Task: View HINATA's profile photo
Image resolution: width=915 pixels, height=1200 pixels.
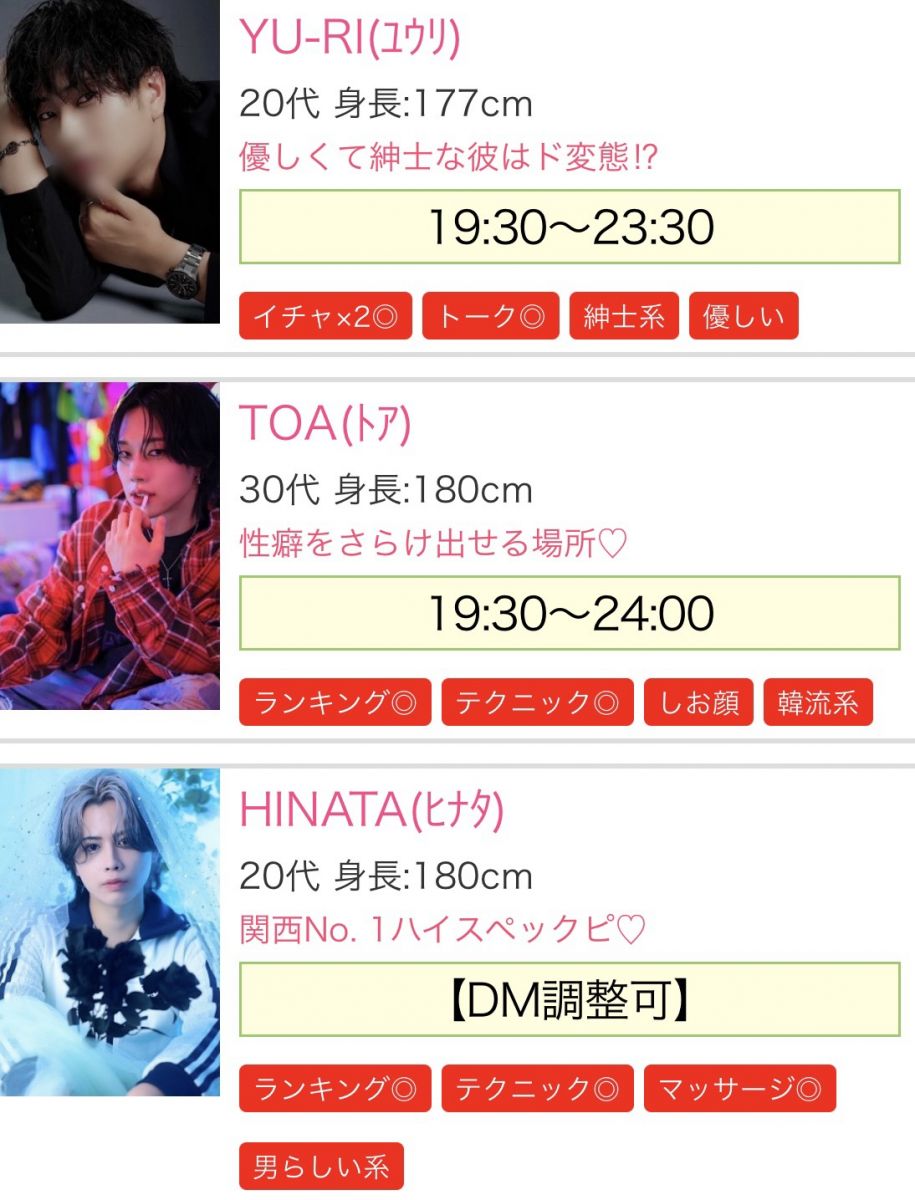Action: pos(109,932)
